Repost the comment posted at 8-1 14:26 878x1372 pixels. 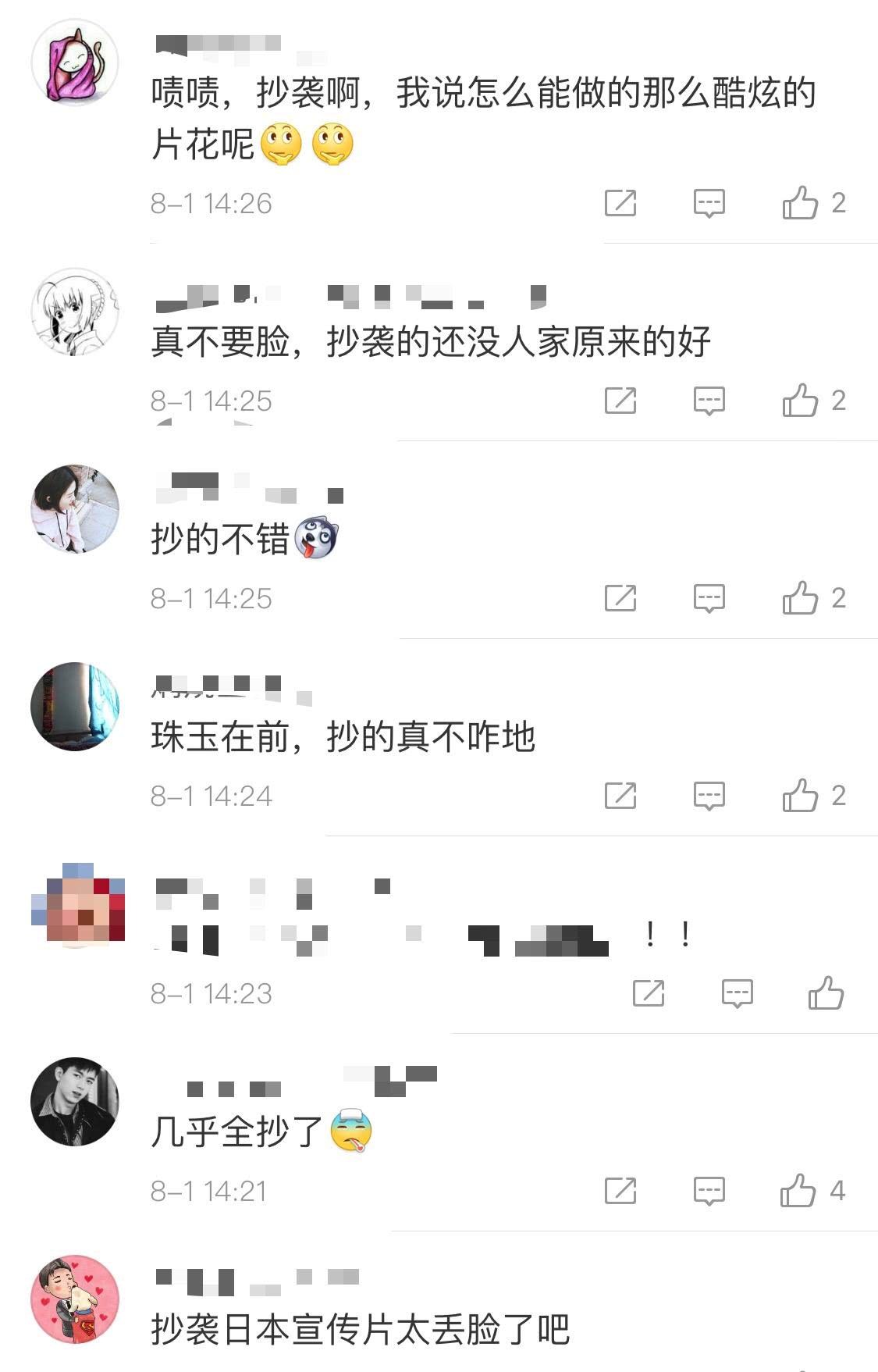click(620, 203)
